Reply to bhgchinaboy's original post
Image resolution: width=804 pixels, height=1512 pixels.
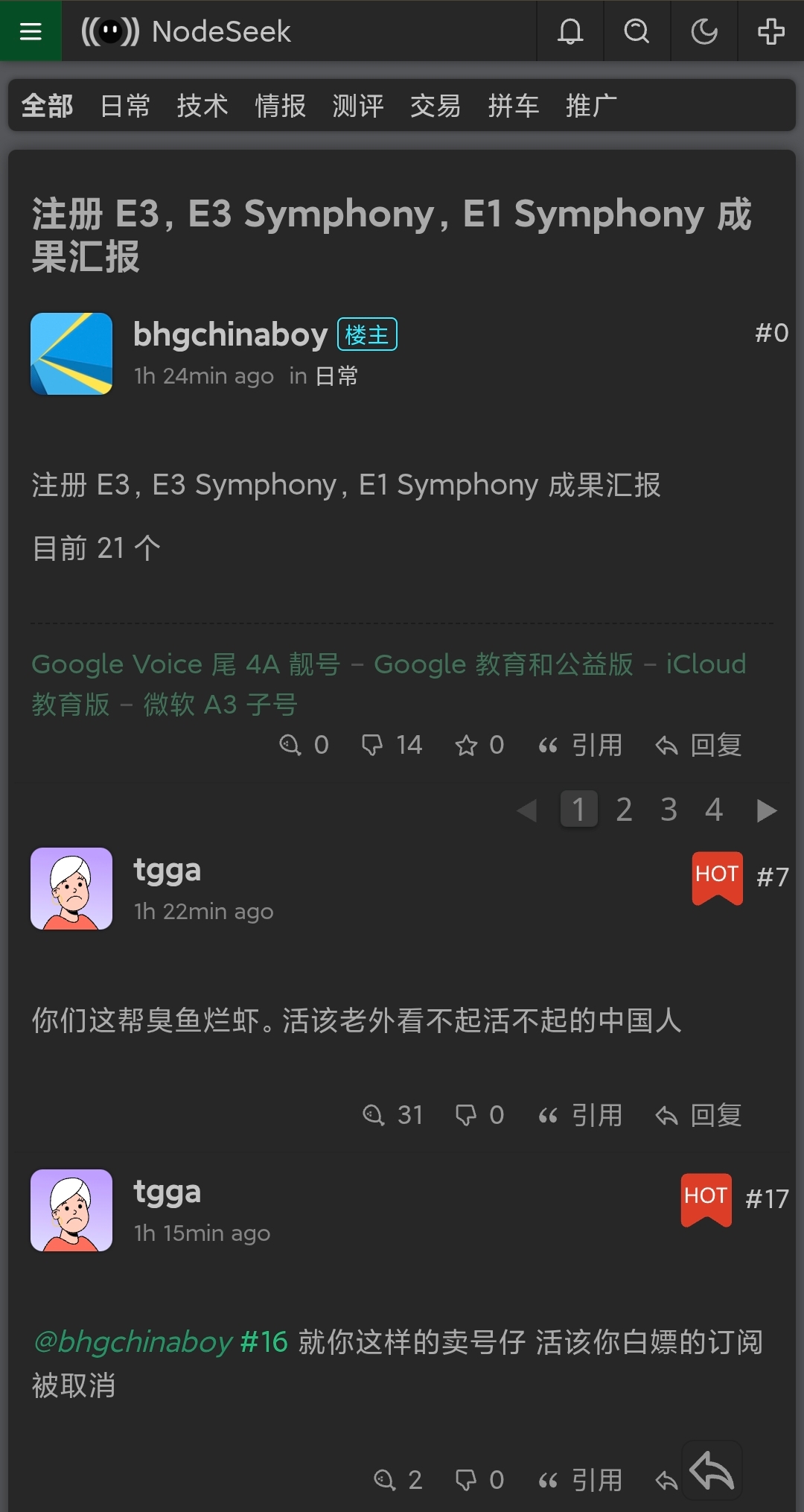pos(699,745)
